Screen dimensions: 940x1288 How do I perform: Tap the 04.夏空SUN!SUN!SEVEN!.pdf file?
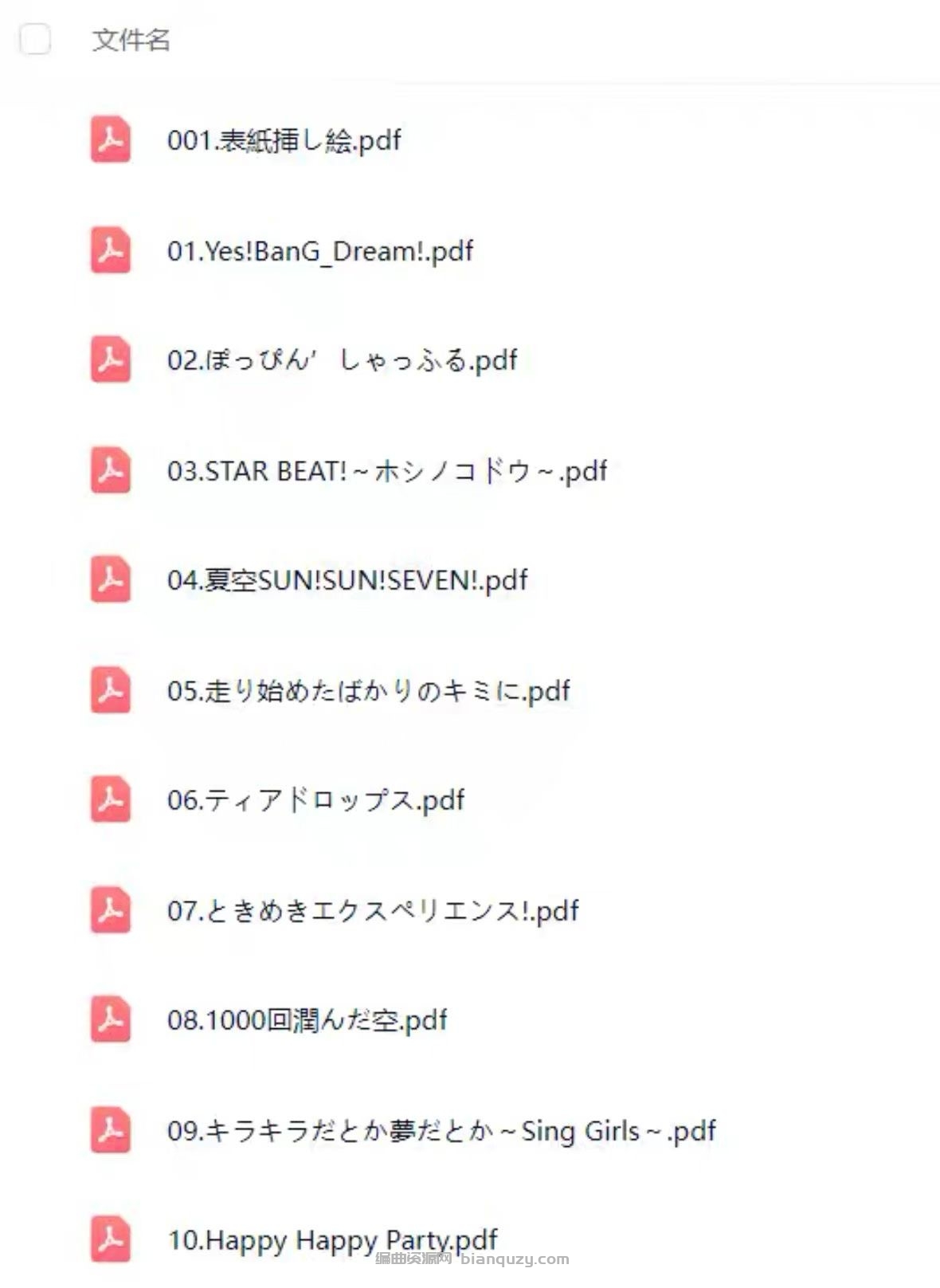(x=347, y=580)
